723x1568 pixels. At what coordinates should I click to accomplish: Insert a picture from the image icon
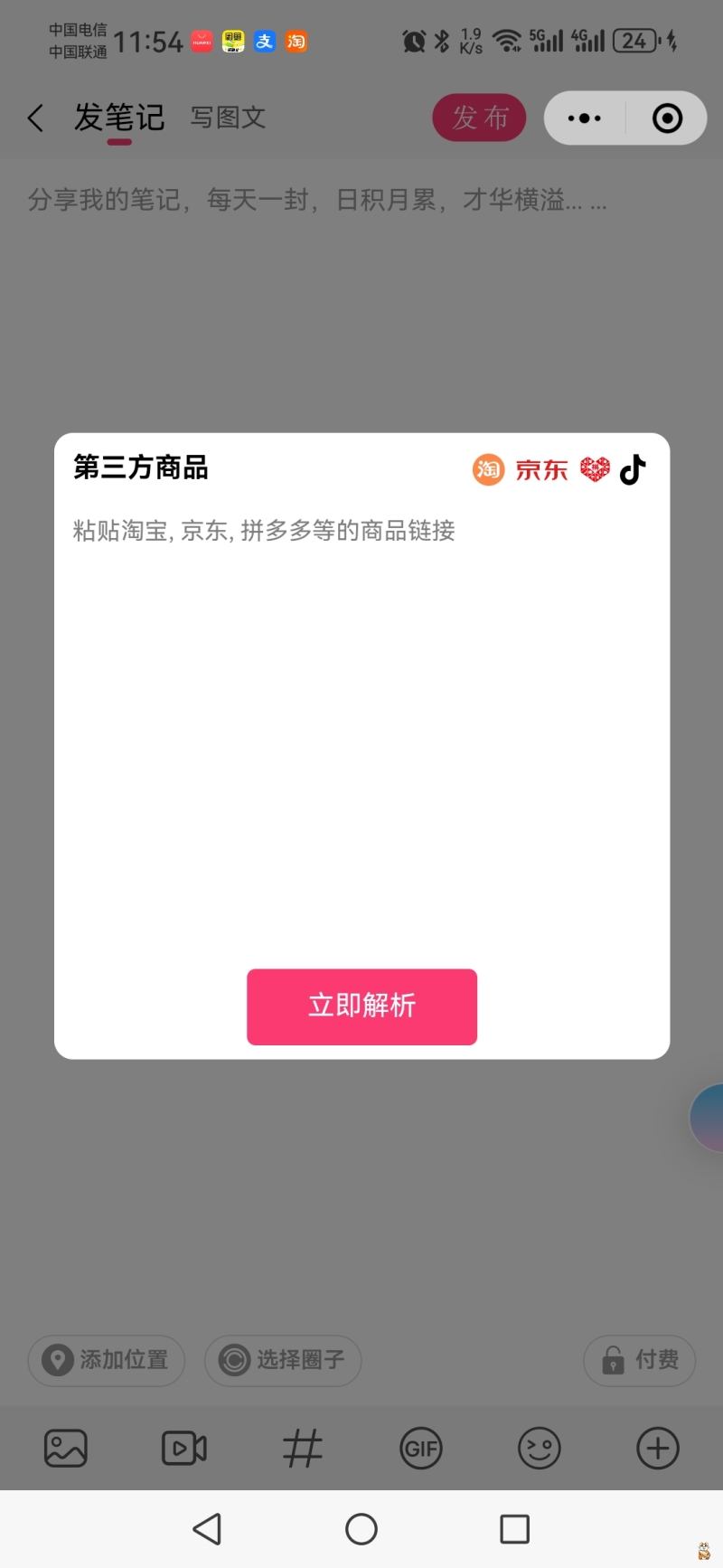pyautogui.click(x=66, y=1448)
